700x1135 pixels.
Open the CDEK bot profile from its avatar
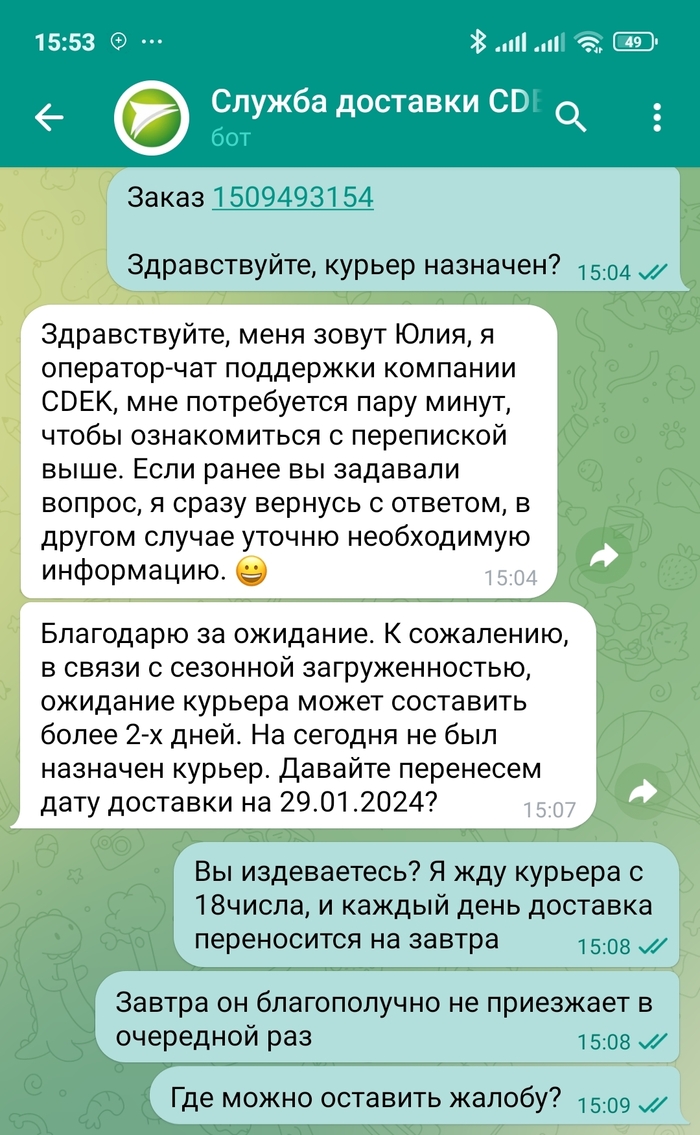click(x=152, y=119)
